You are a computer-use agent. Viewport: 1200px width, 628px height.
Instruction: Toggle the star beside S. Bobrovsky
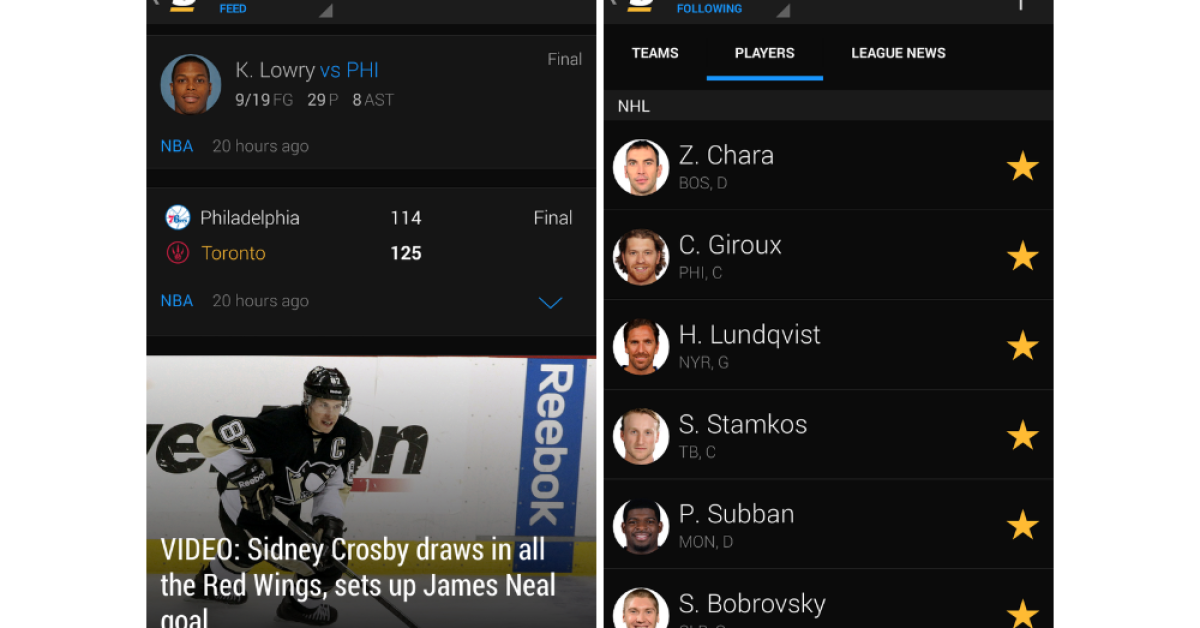click(x=1022, y=613)
